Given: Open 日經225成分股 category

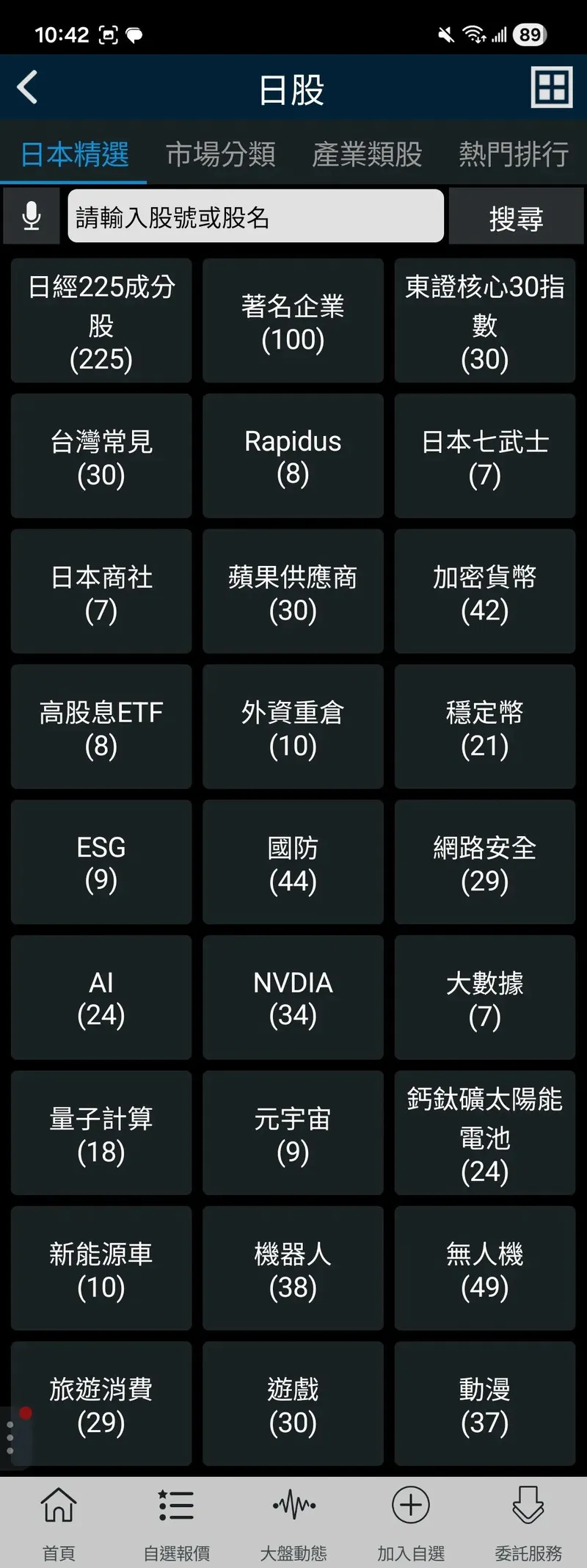Looking at the screenshot, I should pos(101,321).
